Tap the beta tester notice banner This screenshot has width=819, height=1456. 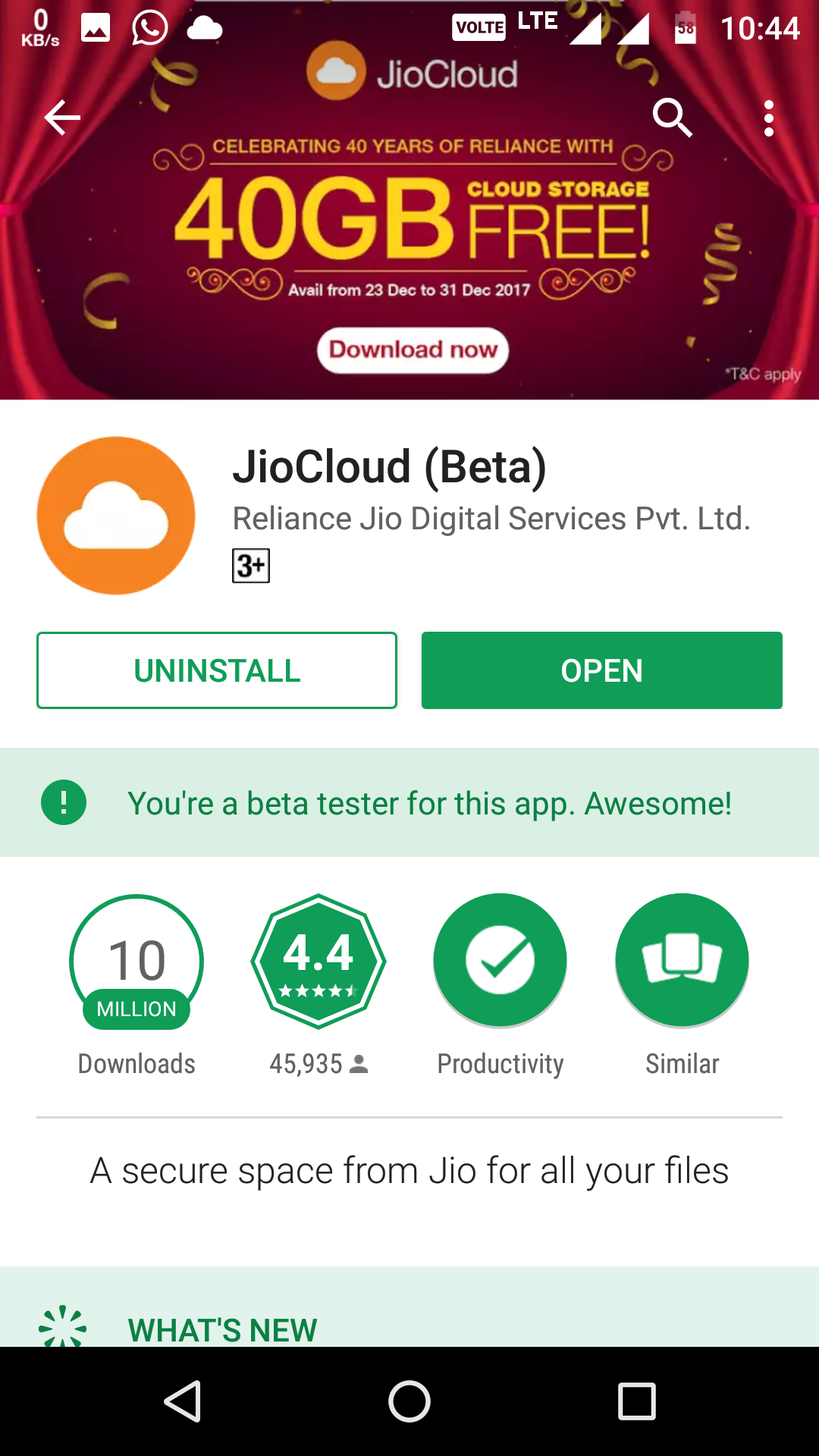pos(409,802)
